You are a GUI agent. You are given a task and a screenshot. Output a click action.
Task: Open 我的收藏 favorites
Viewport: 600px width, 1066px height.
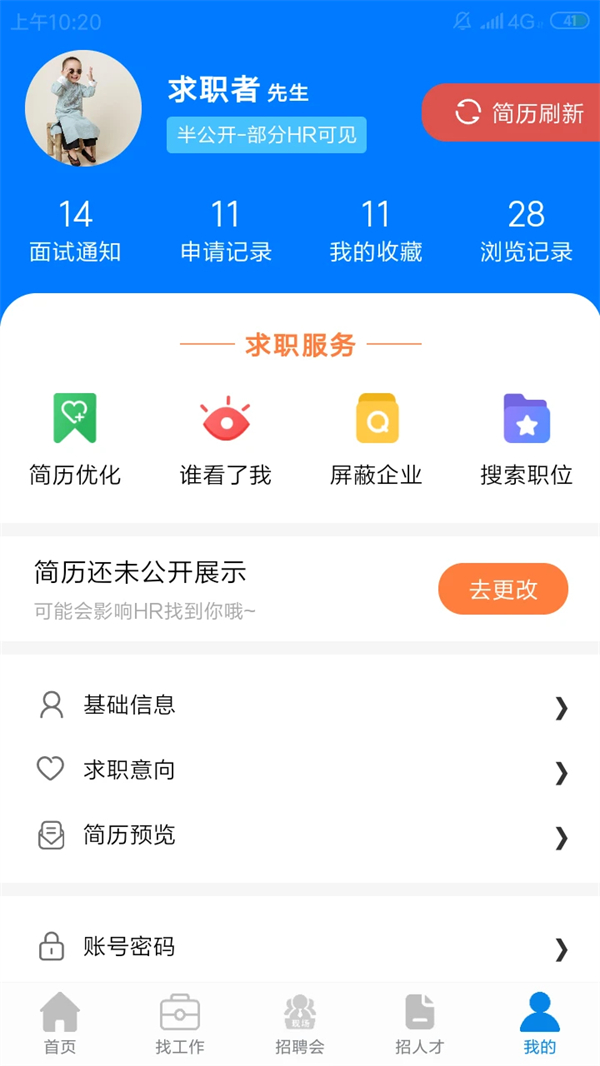375,231
